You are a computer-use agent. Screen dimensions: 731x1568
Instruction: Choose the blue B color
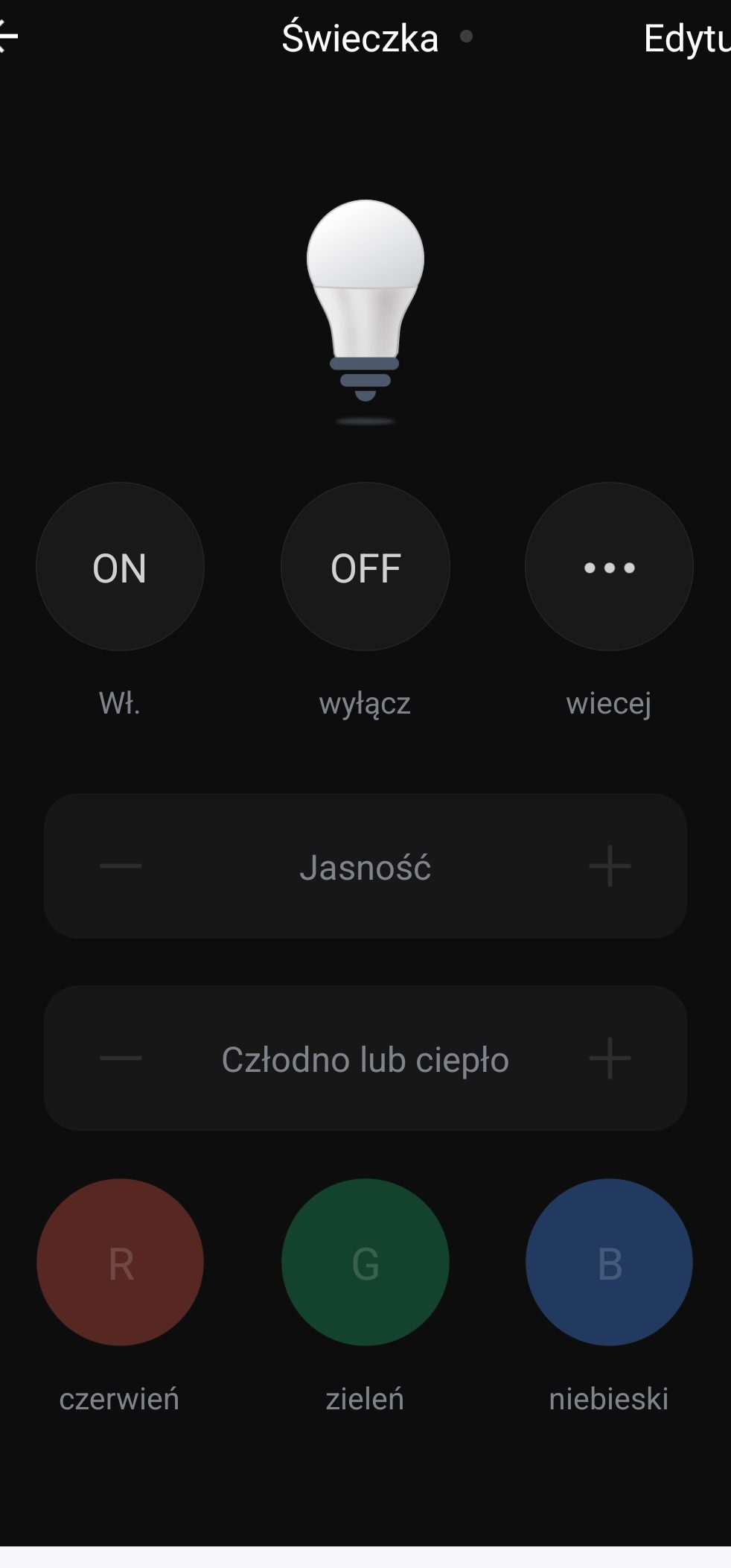[609, 1262]
